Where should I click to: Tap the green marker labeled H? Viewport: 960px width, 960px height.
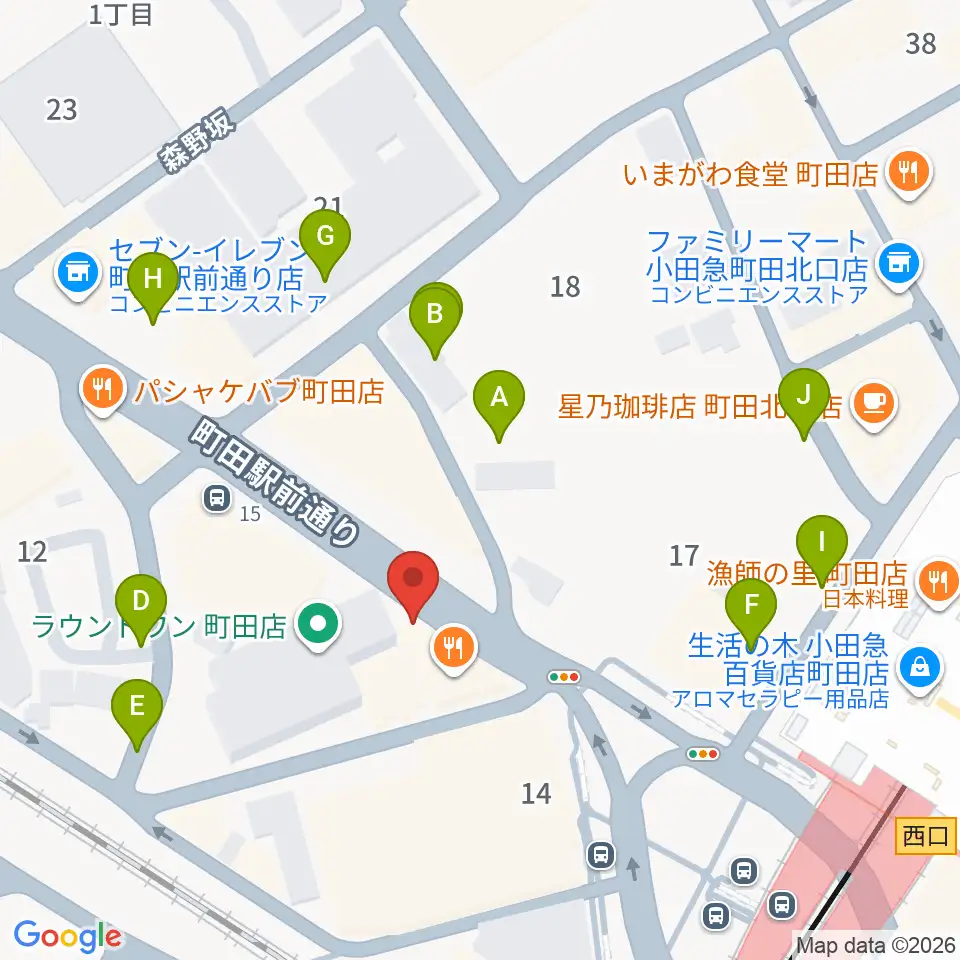152,287
